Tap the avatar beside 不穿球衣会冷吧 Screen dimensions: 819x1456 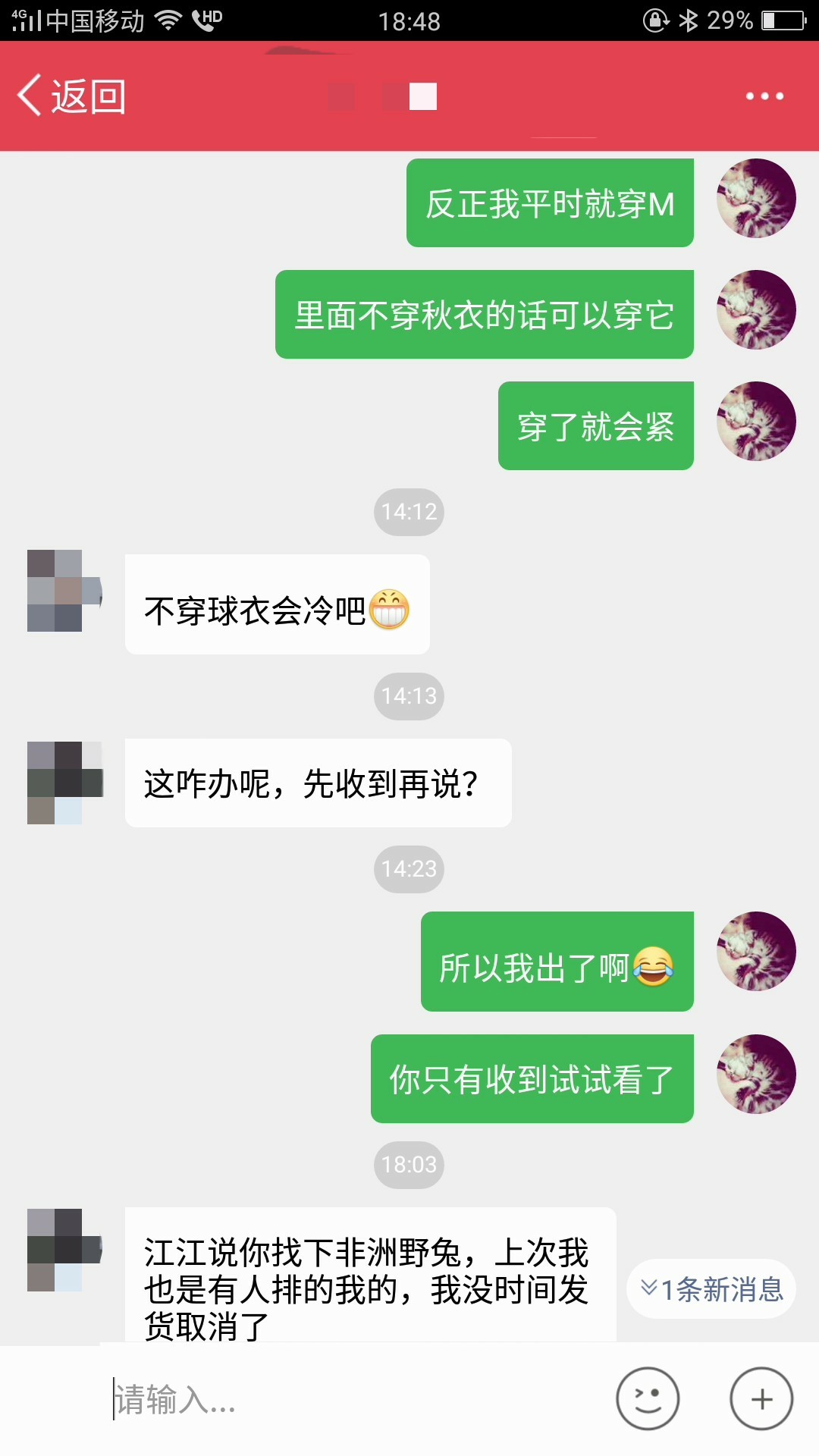[65, 591]
